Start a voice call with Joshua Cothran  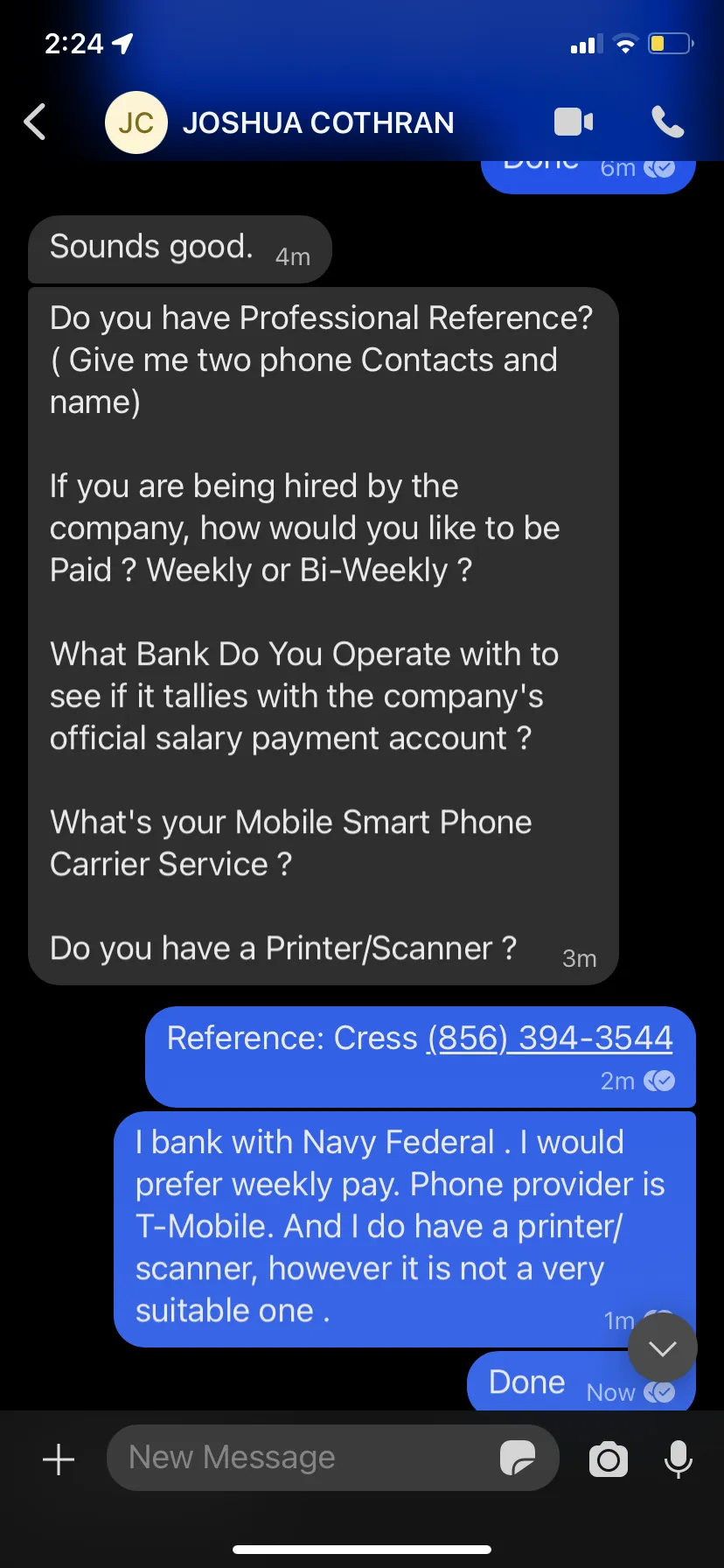pyautogui.click(x=668, y=122)
